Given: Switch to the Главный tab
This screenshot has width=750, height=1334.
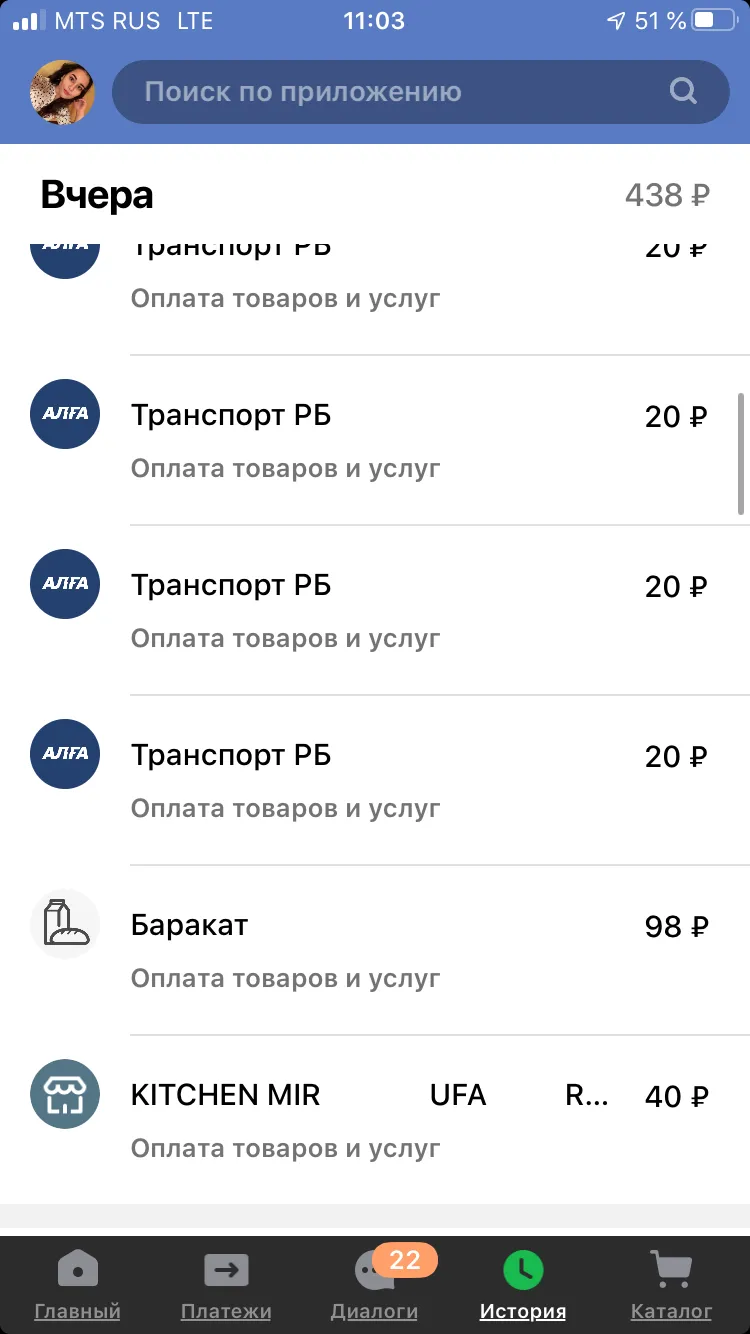Looking at the screenshot, I should (x=78, y=1286).
